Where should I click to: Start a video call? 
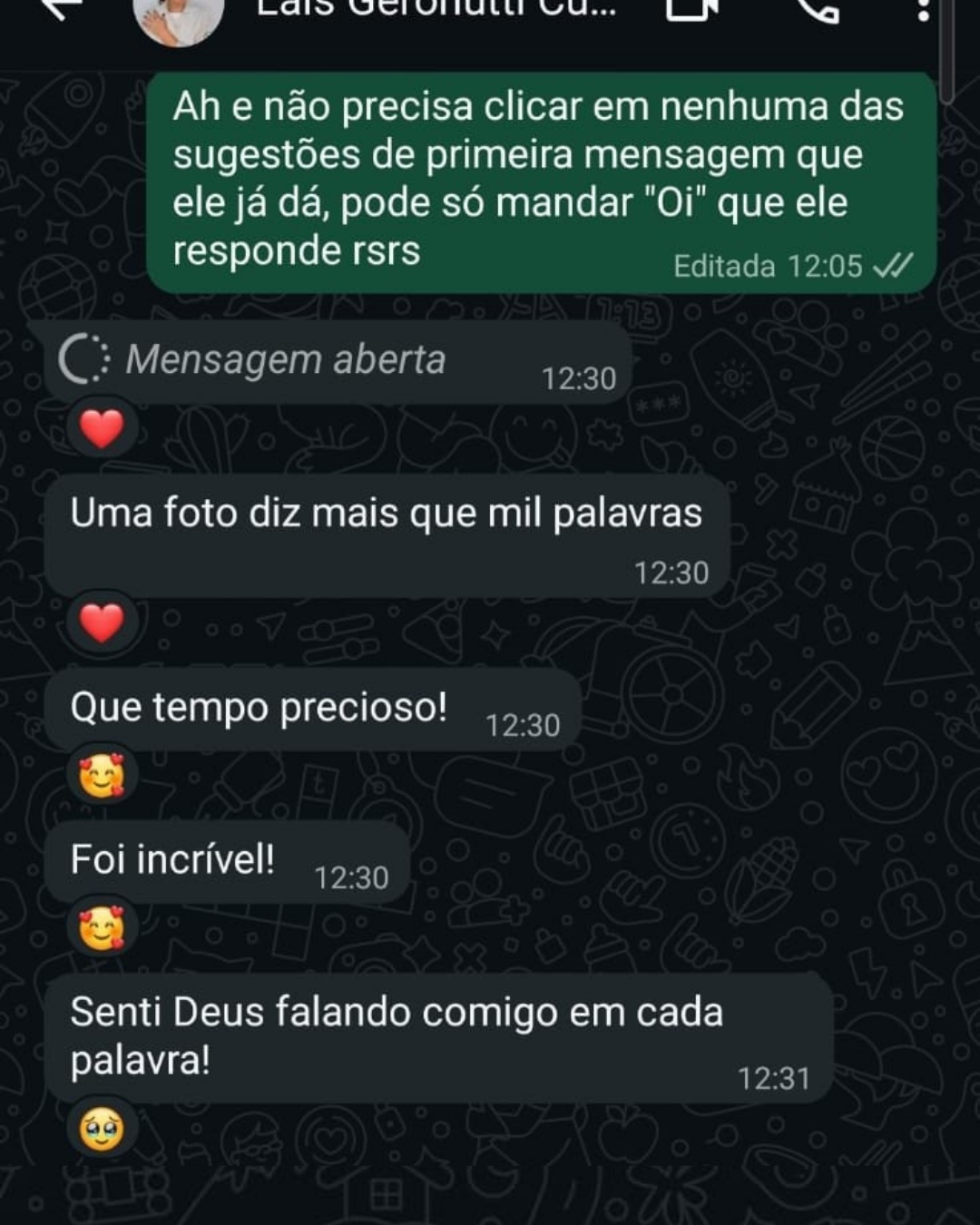(691, 9)
